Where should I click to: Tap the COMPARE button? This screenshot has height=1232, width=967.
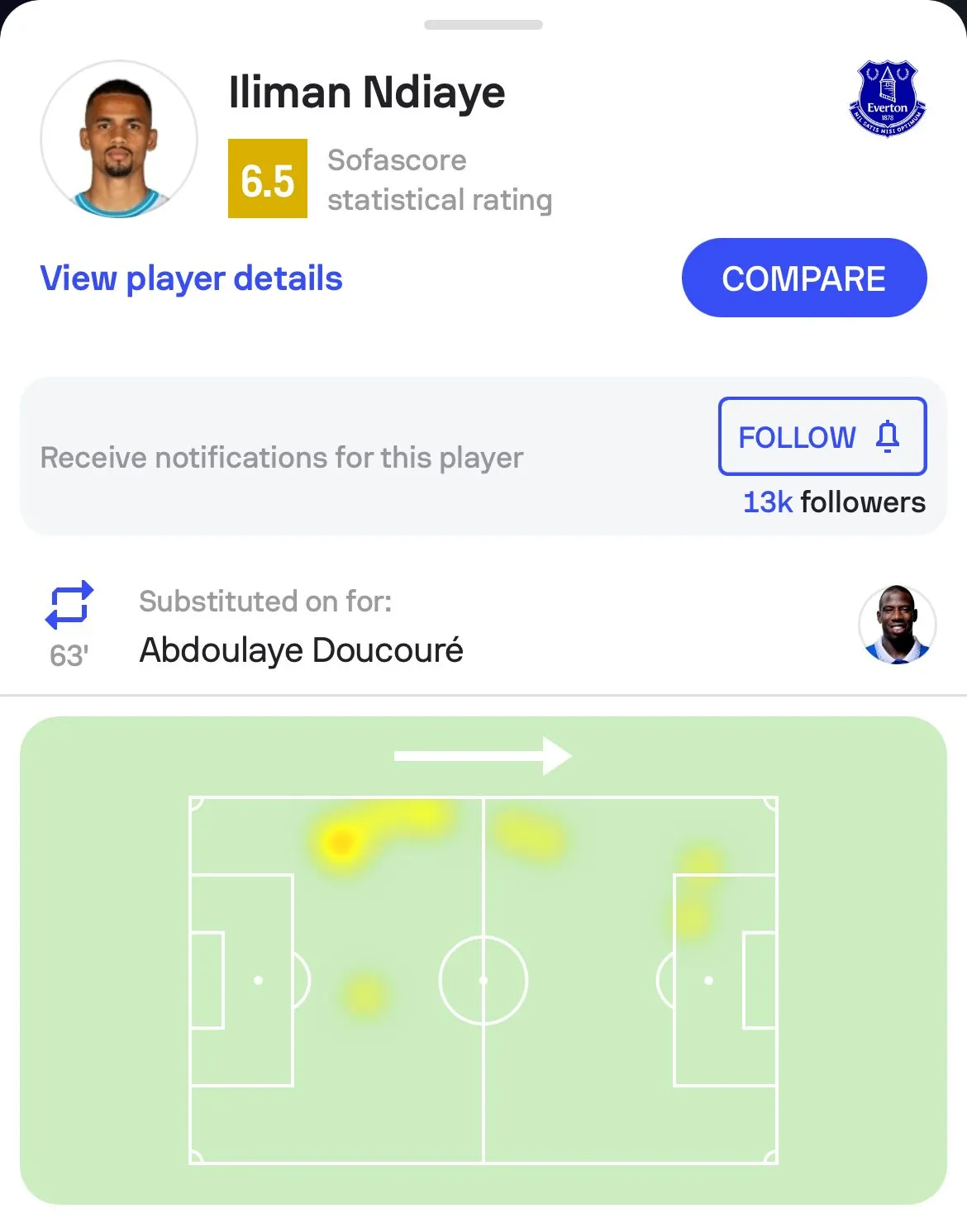[x=803, y=278]
